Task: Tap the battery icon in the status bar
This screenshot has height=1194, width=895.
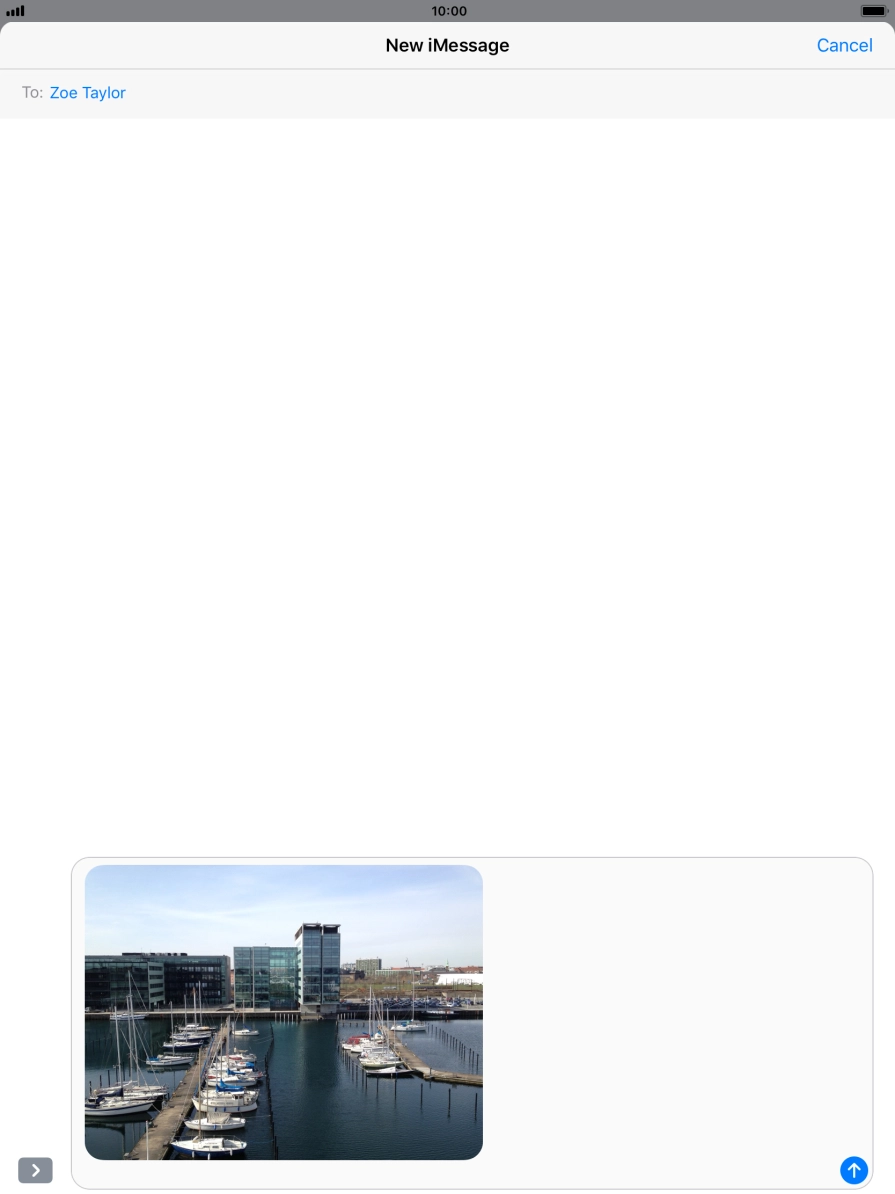Action: pos(871,10)
